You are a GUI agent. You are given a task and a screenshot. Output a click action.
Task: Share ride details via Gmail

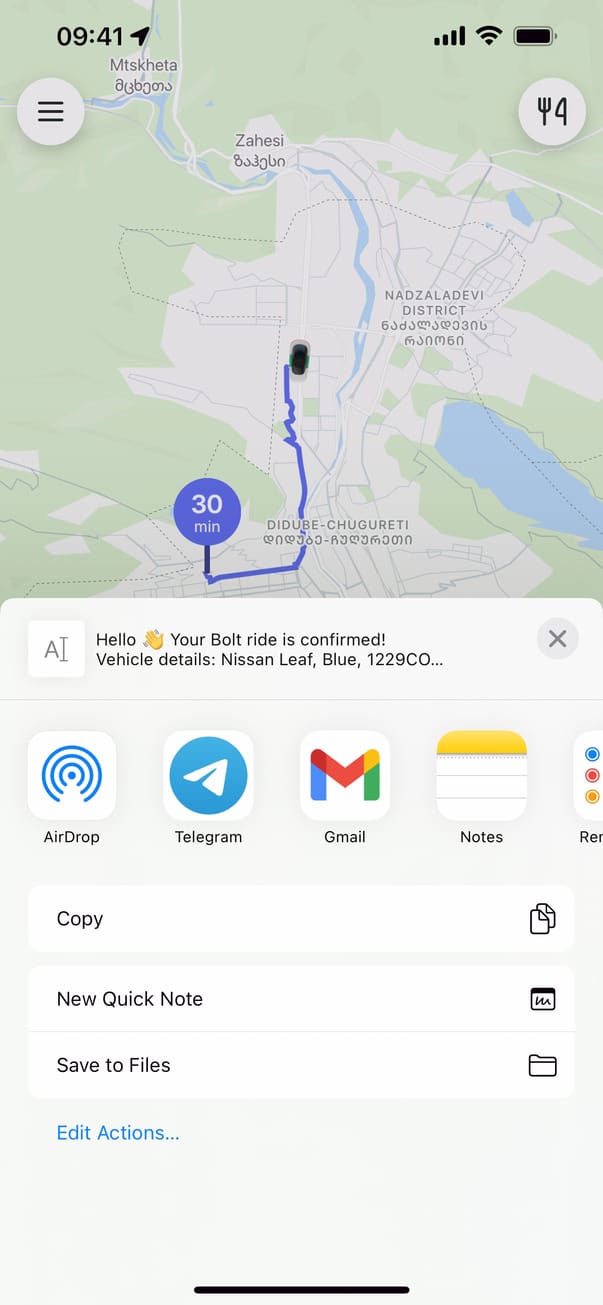(345, 775)
